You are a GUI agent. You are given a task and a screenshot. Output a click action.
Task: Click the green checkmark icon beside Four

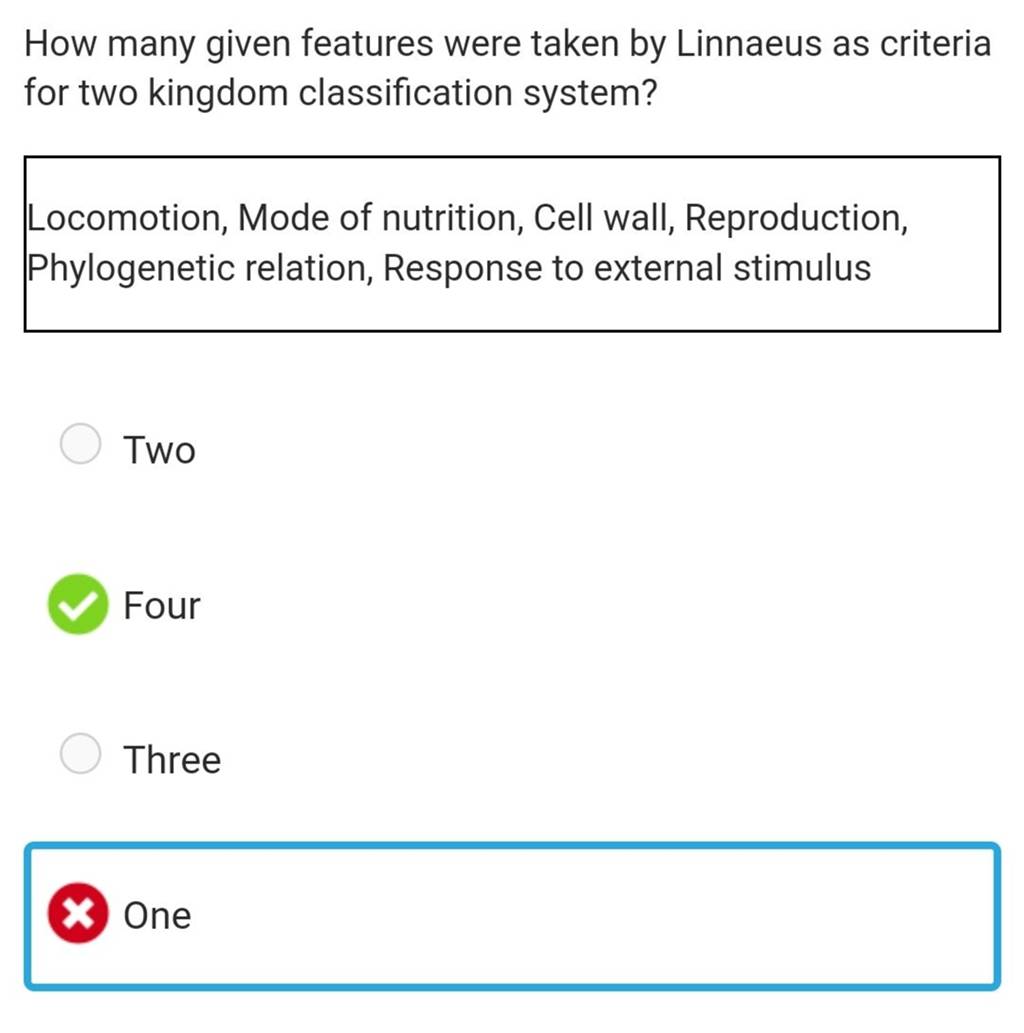click(78, 604)
